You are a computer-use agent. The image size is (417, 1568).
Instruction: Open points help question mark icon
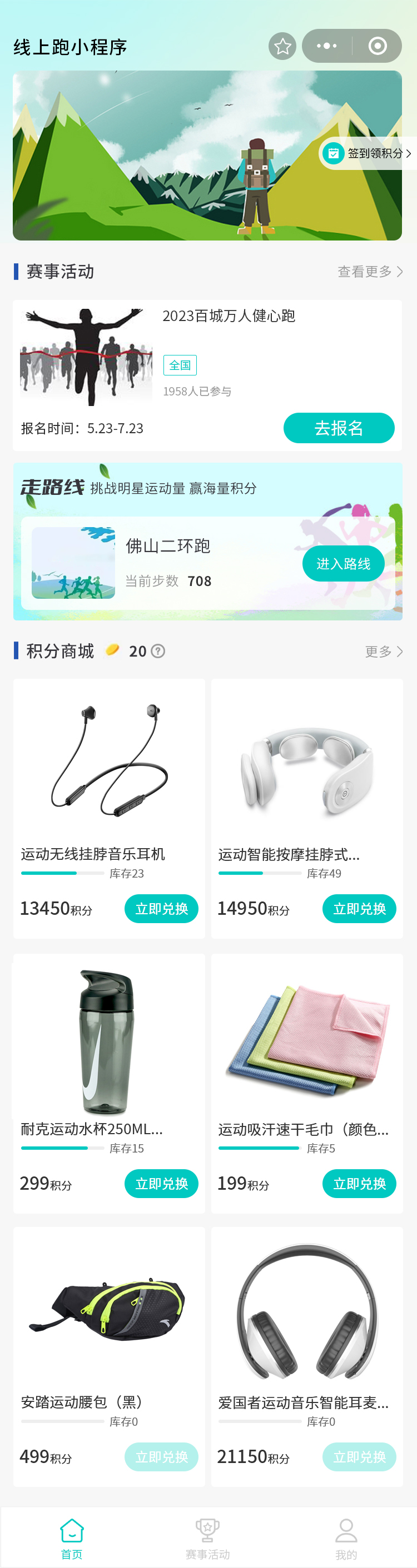click(158, 652)
